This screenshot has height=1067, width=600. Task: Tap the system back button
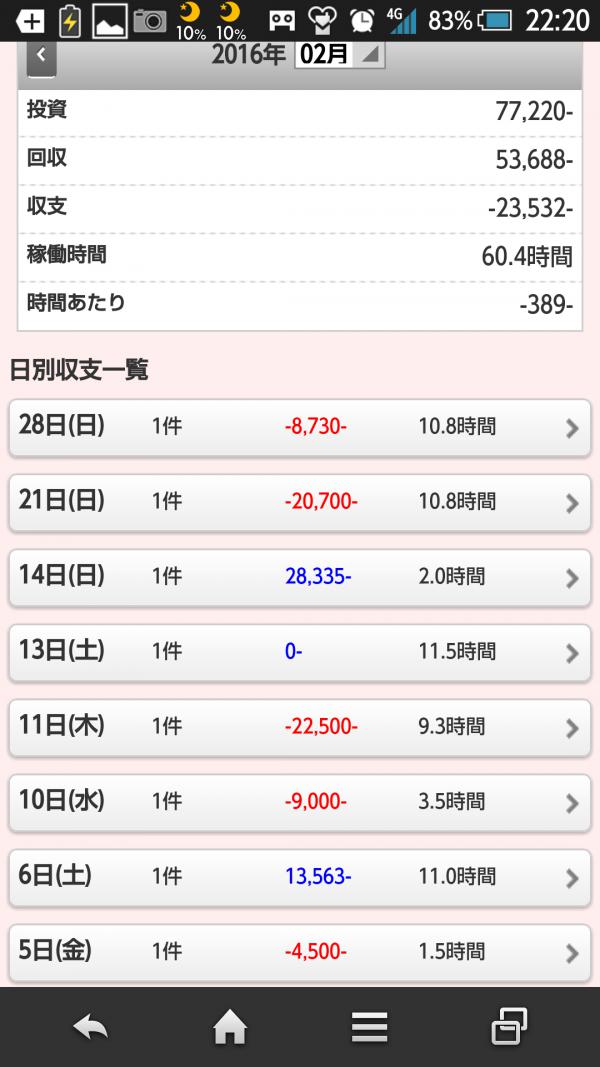90,1026
